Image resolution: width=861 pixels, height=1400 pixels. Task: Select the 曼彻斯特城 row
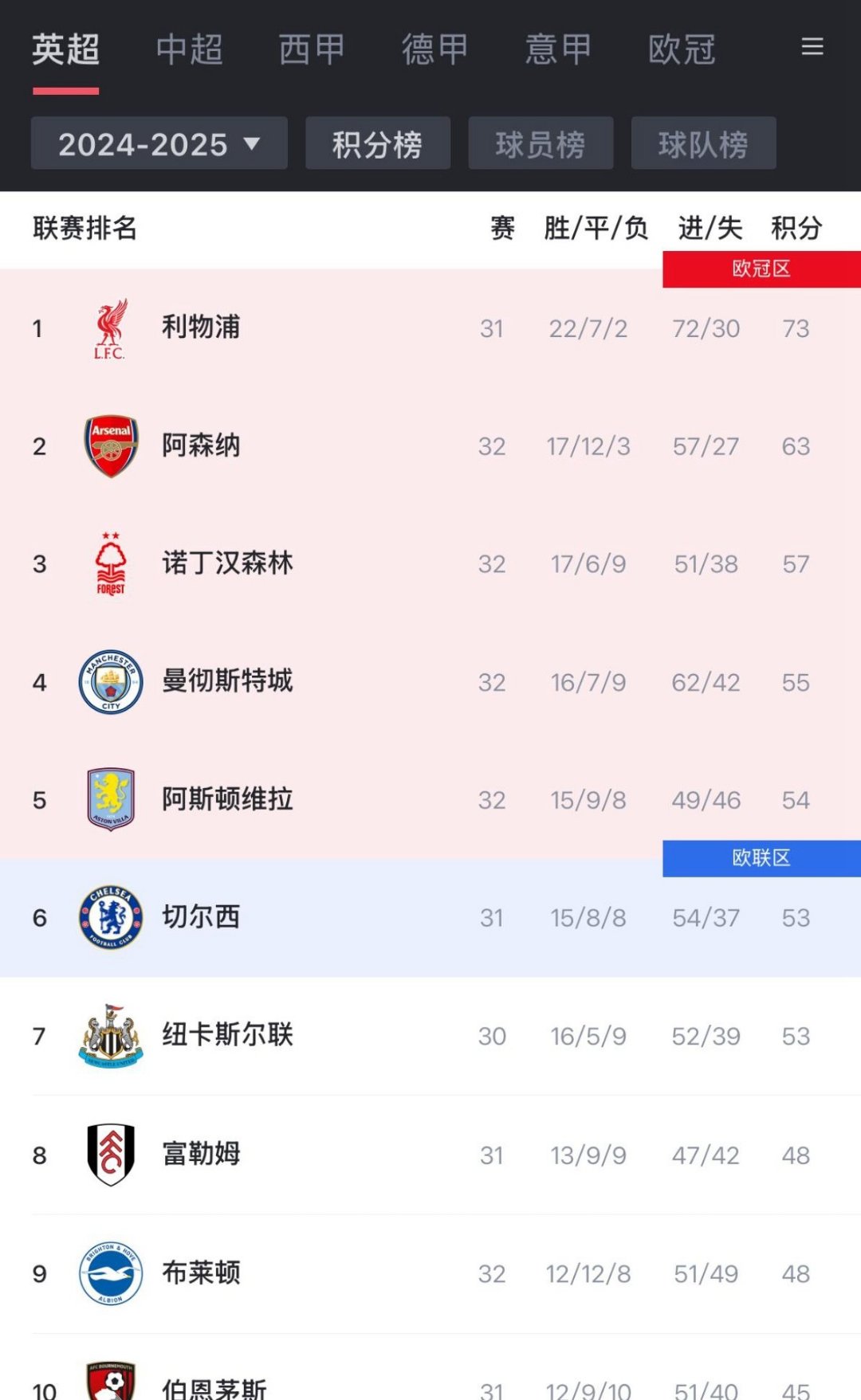point(431,682)
